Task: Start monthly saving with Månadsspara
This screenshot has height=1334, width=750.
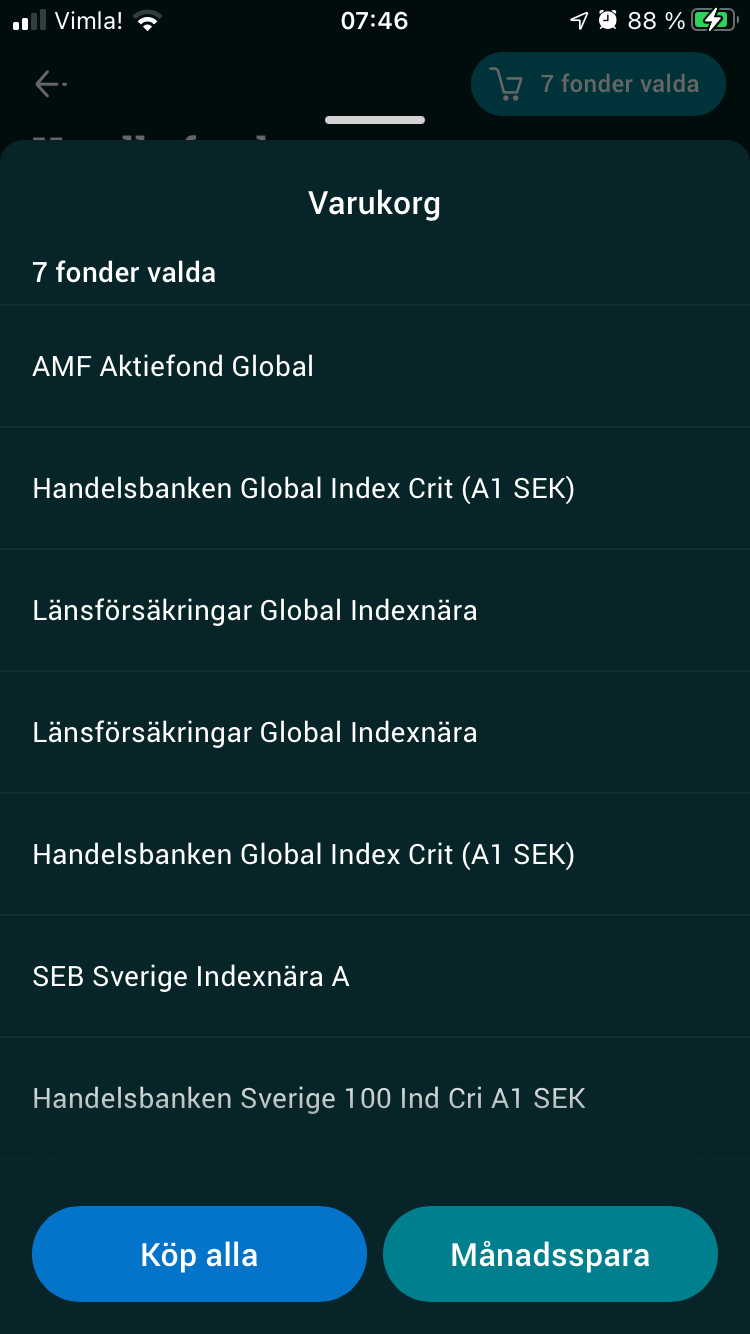Action: tap(550, 1254)
